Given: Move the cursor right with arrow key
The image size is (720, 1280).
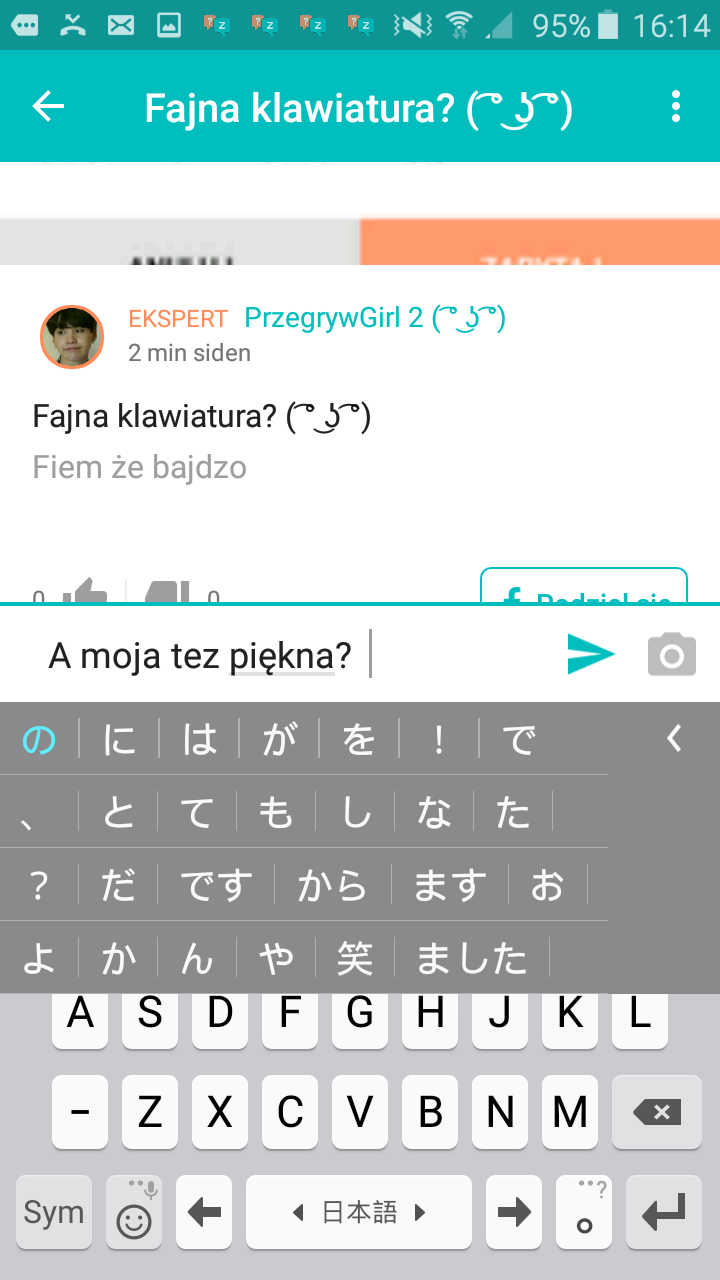Looking at the screenshot, I should pos(514,1212).
